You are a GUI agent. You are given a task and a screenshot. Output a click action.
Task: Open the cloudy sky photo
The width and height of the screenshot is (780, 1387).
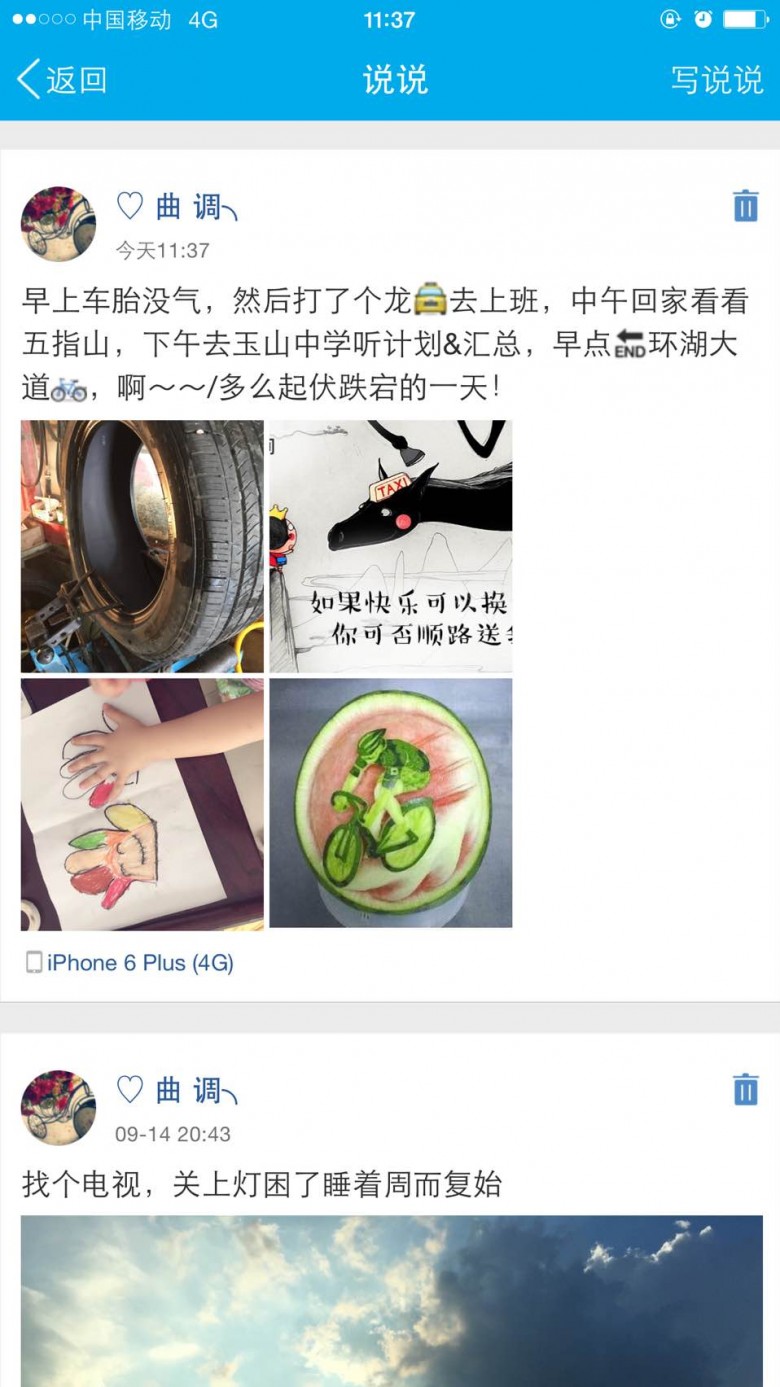coord(391,1300)
